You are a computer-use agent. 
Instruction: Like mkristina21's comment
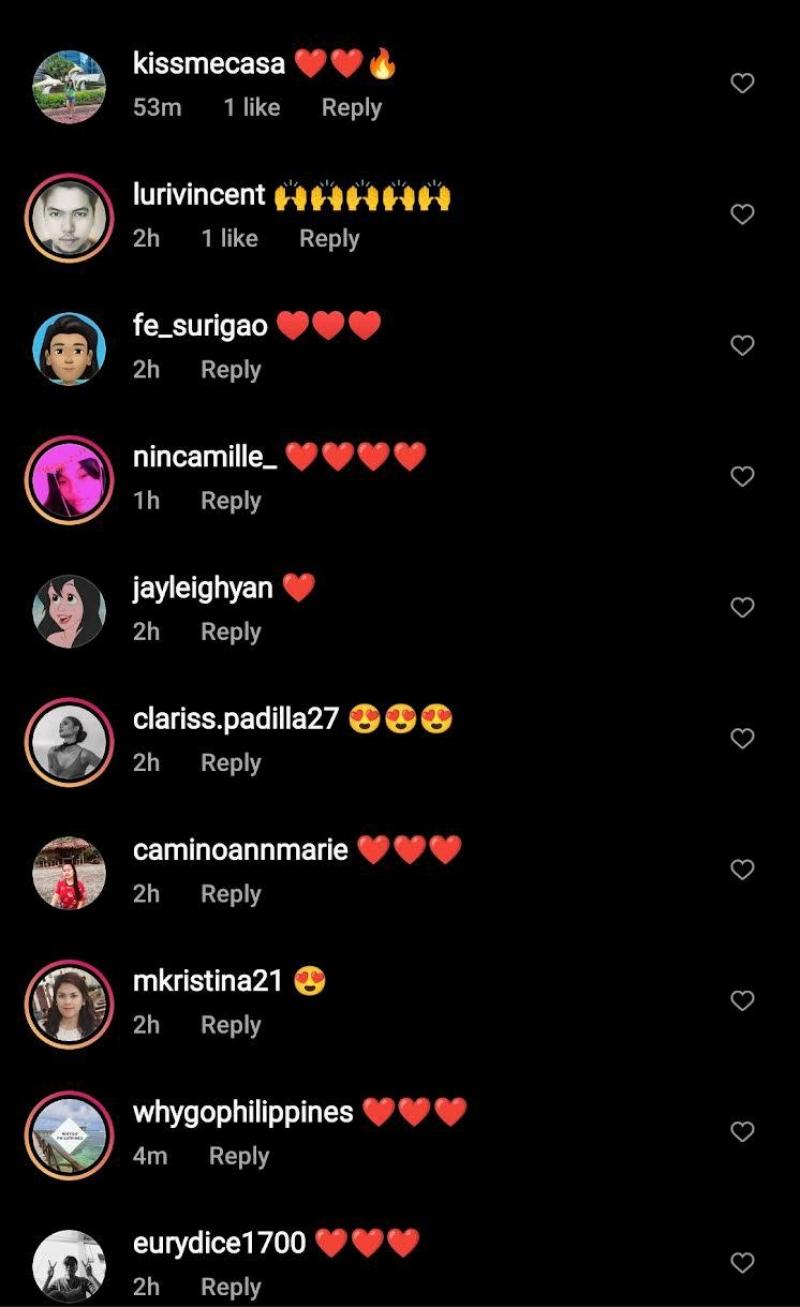pos(742,1000)
